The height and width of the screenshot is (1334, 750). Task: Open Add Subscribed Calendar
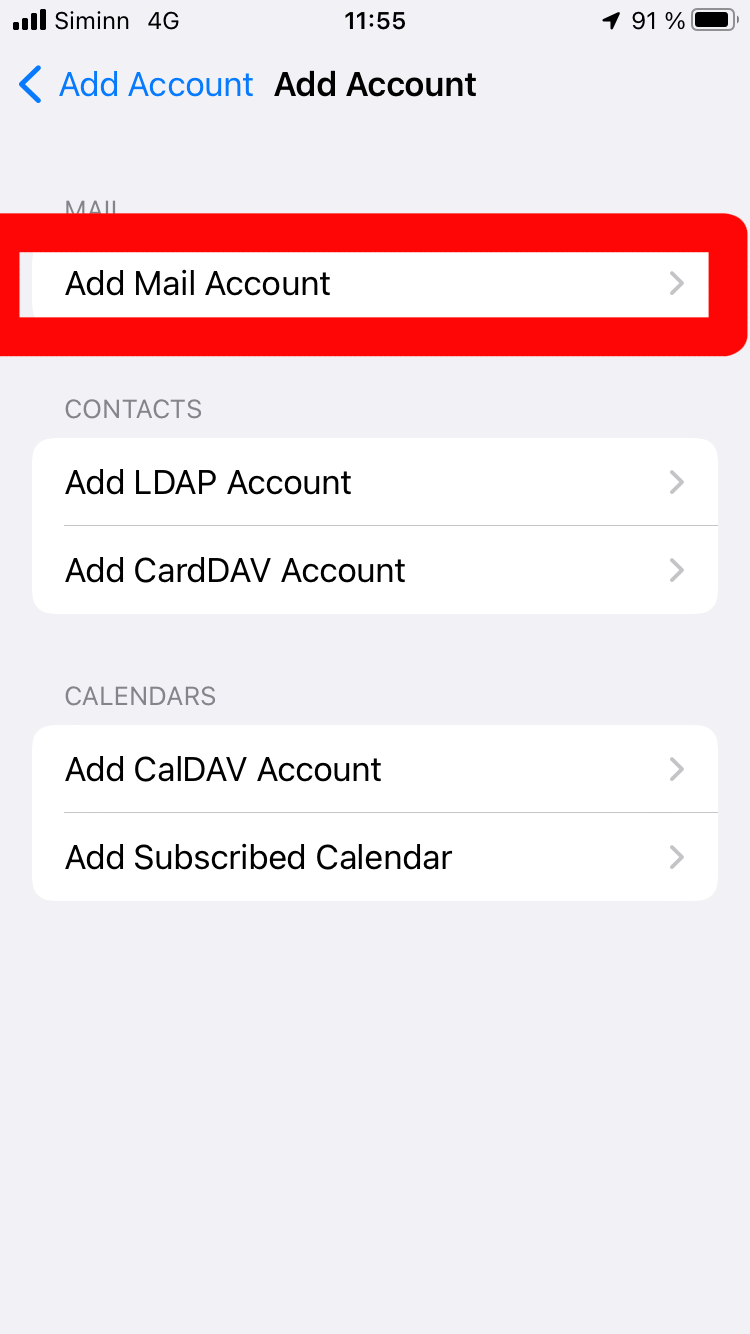pos(374,857)
